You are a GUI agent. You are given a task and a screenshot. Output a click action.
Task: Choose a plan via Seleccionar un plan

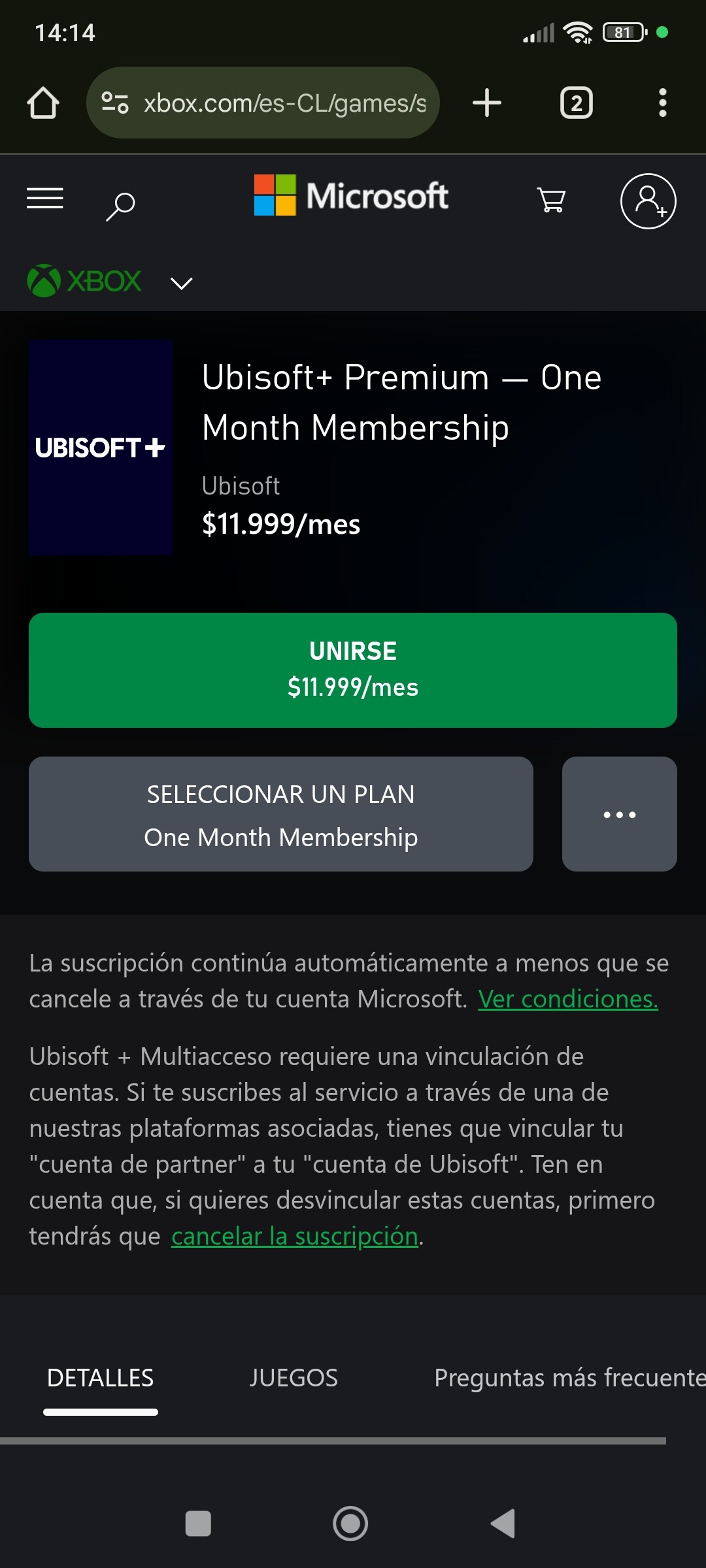click(281, 814)
